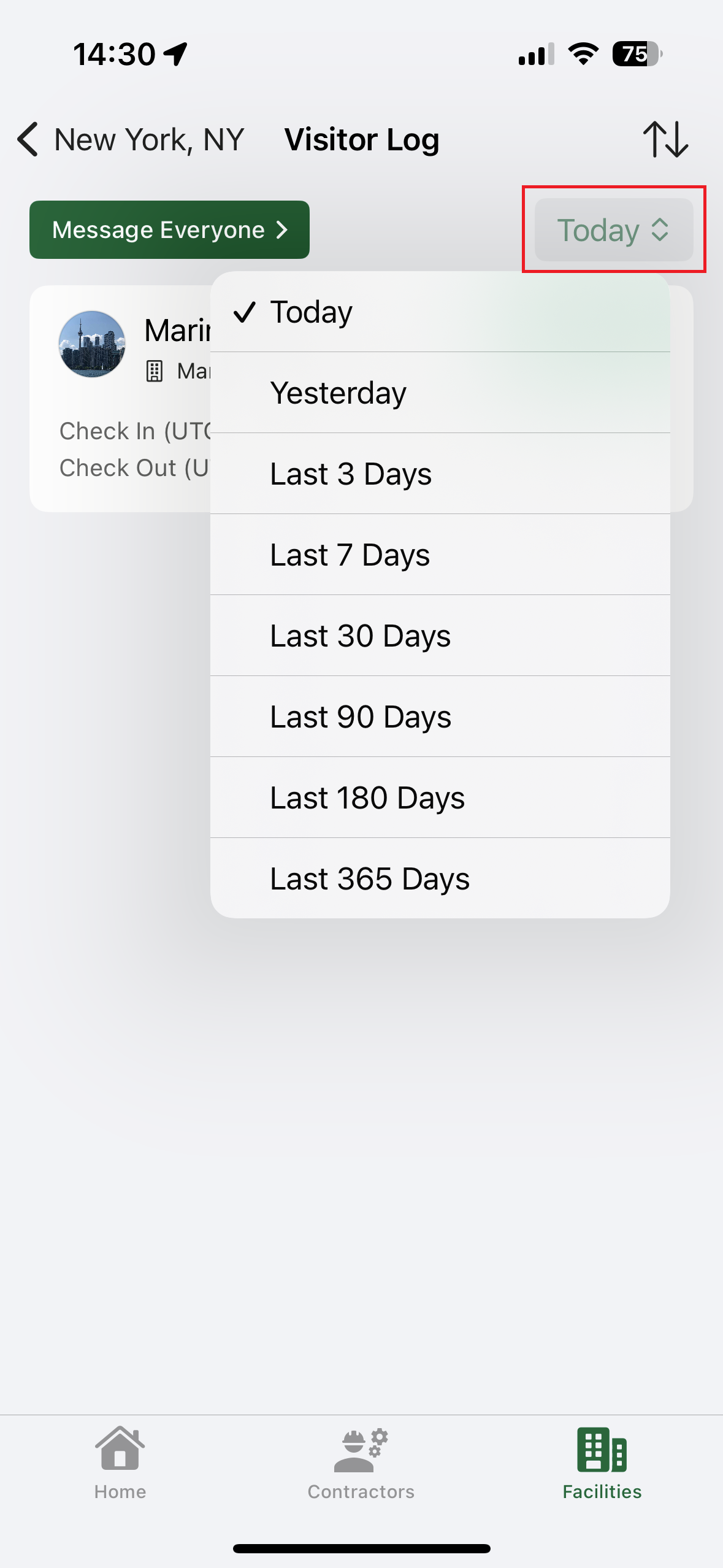Tap Message Everyone button
The height and width of the screenshot is (1568, 723).
(x=169, y=230)
